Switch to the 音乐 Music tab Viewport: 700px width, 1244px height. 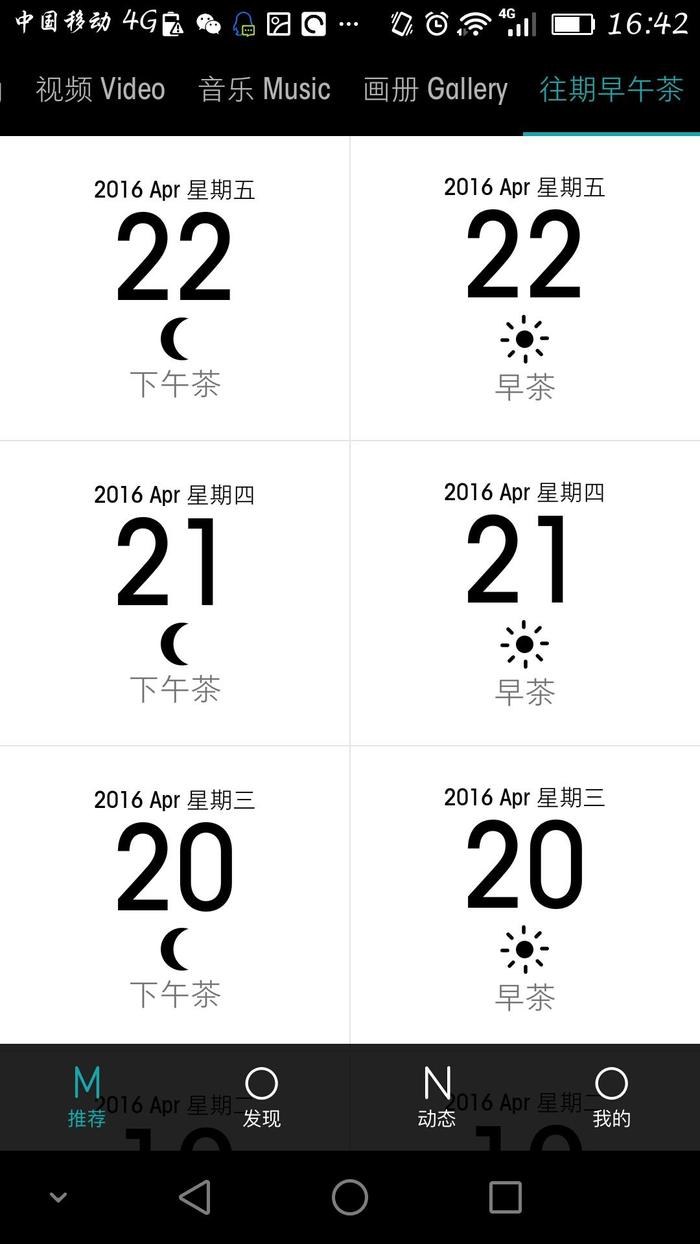[264, 90]
